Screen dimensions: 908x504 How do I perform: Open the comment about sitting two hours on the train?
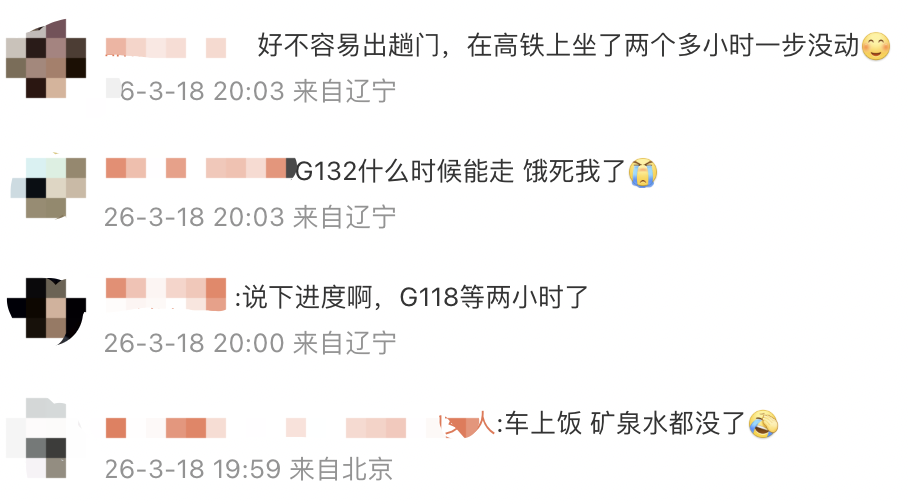(558, 46)
